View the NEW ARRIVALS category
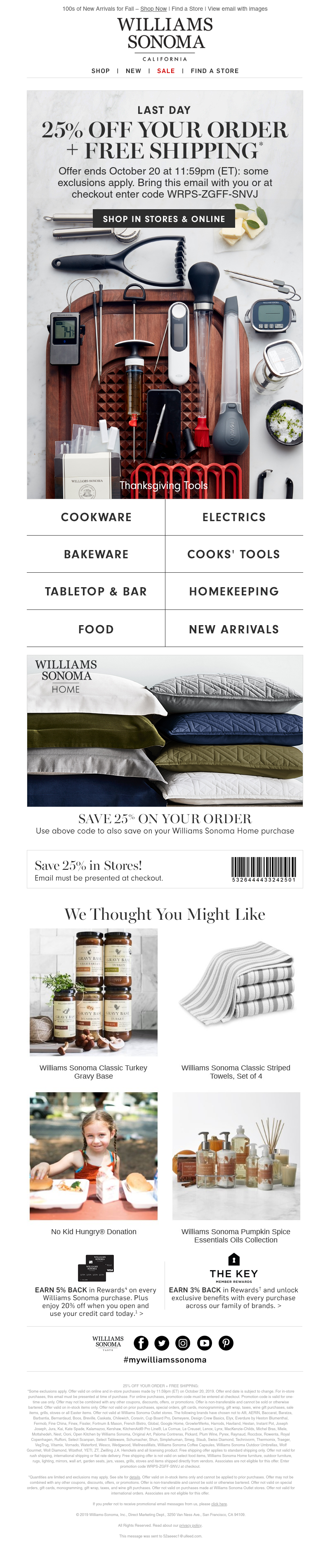Viewport: 330px width, 1568px height. click(x=234, y=629)
